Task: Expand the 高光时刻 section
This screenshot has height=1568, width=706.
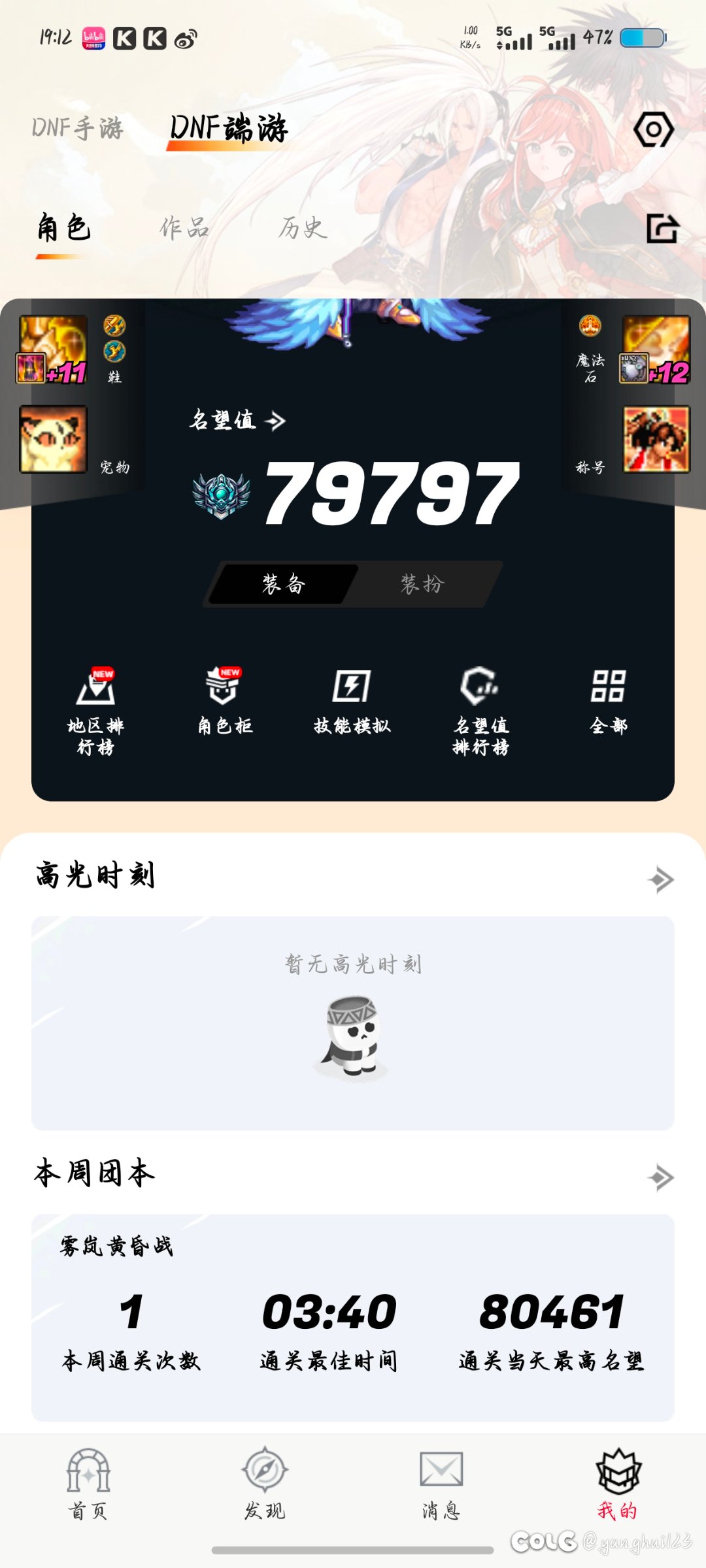Action: tap(660, 879)
